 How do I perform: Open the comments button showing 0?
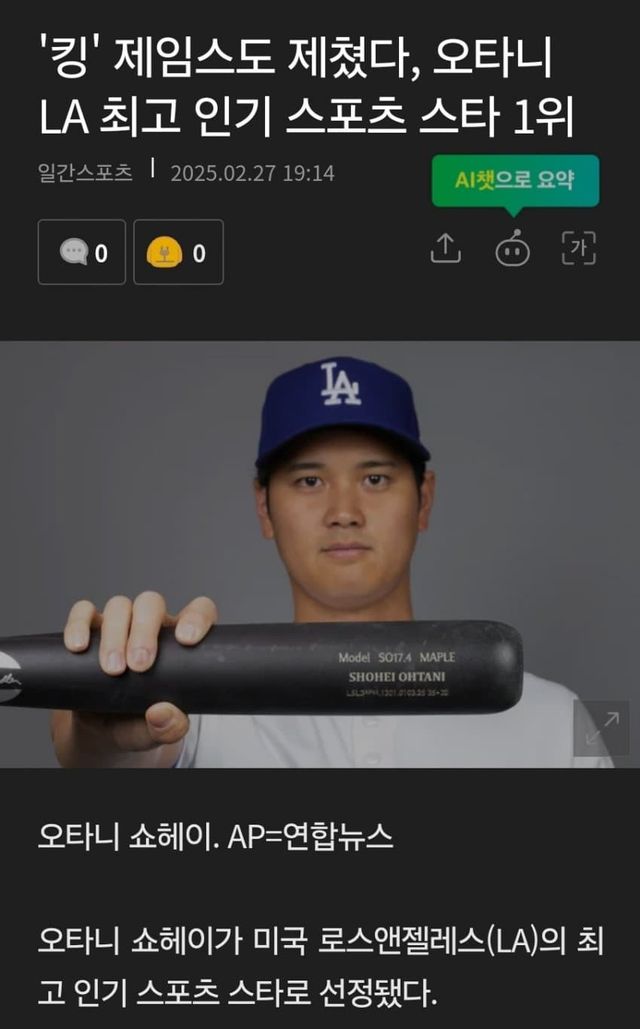coord(82,252)
